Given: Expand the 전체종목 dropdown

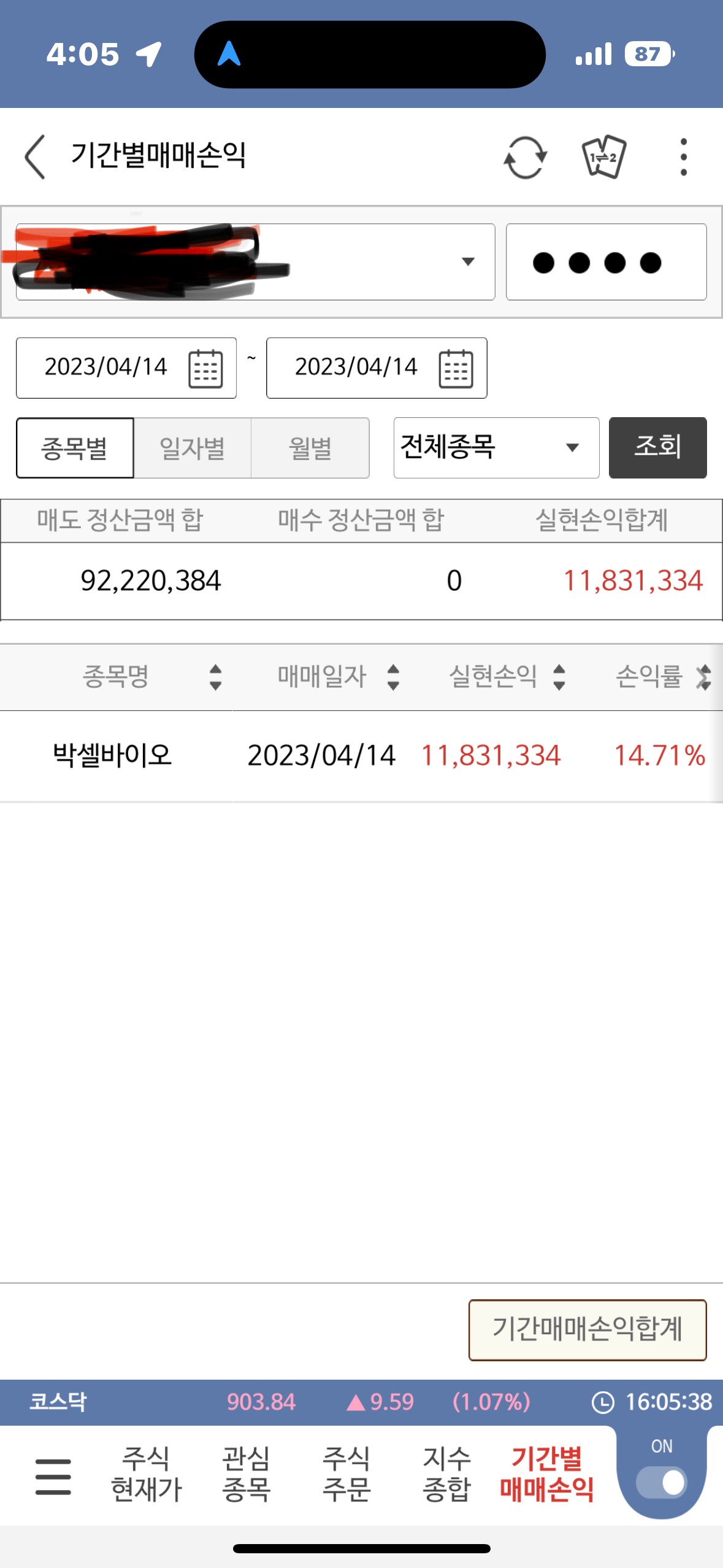Looking at the screenshot, I should pyautogui.click(x=496, y=448).
